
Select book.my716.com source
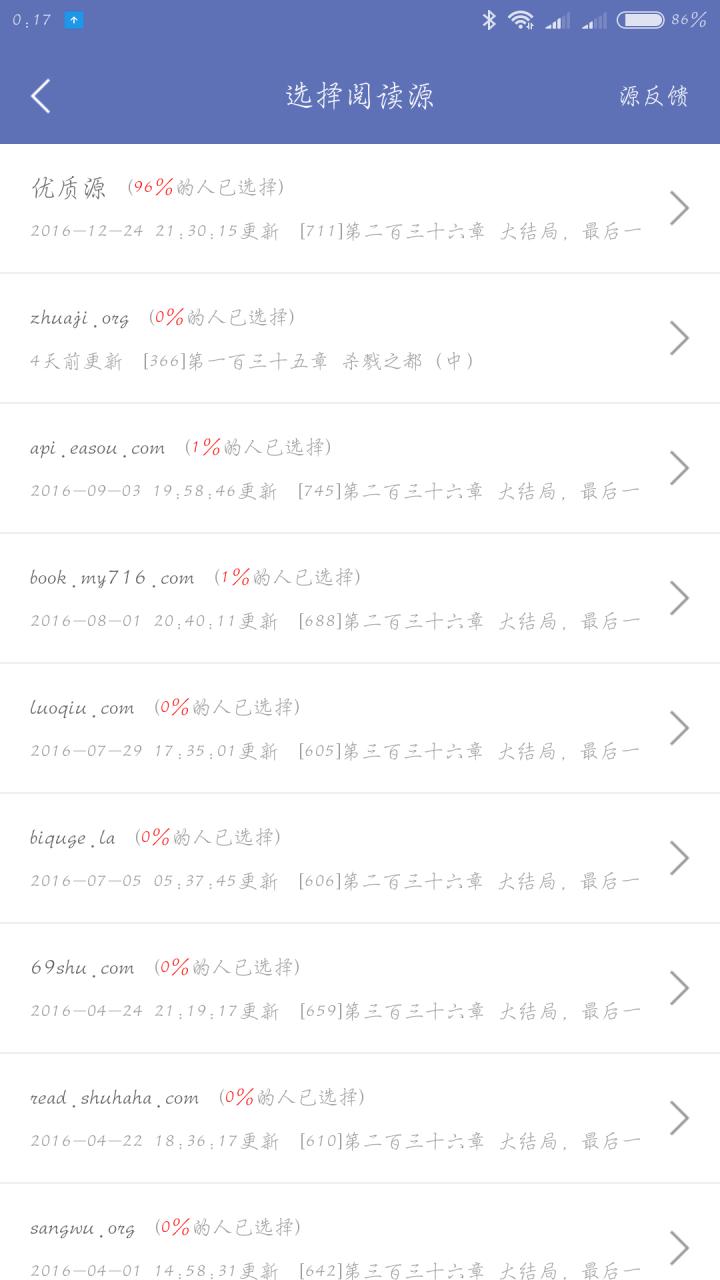click(360, 598)
